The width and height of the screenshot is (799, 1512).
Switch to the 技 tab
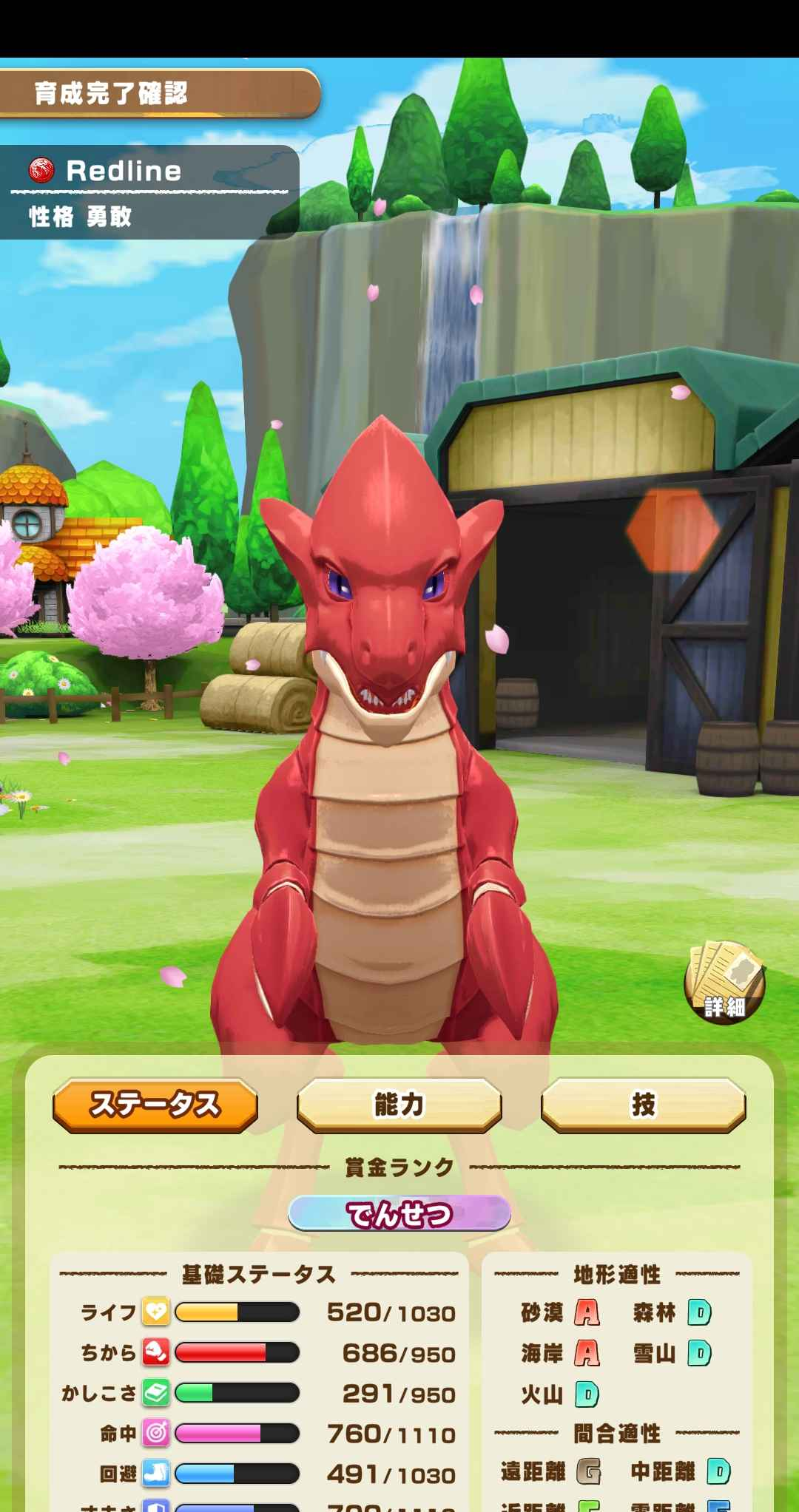[643, 1105]
